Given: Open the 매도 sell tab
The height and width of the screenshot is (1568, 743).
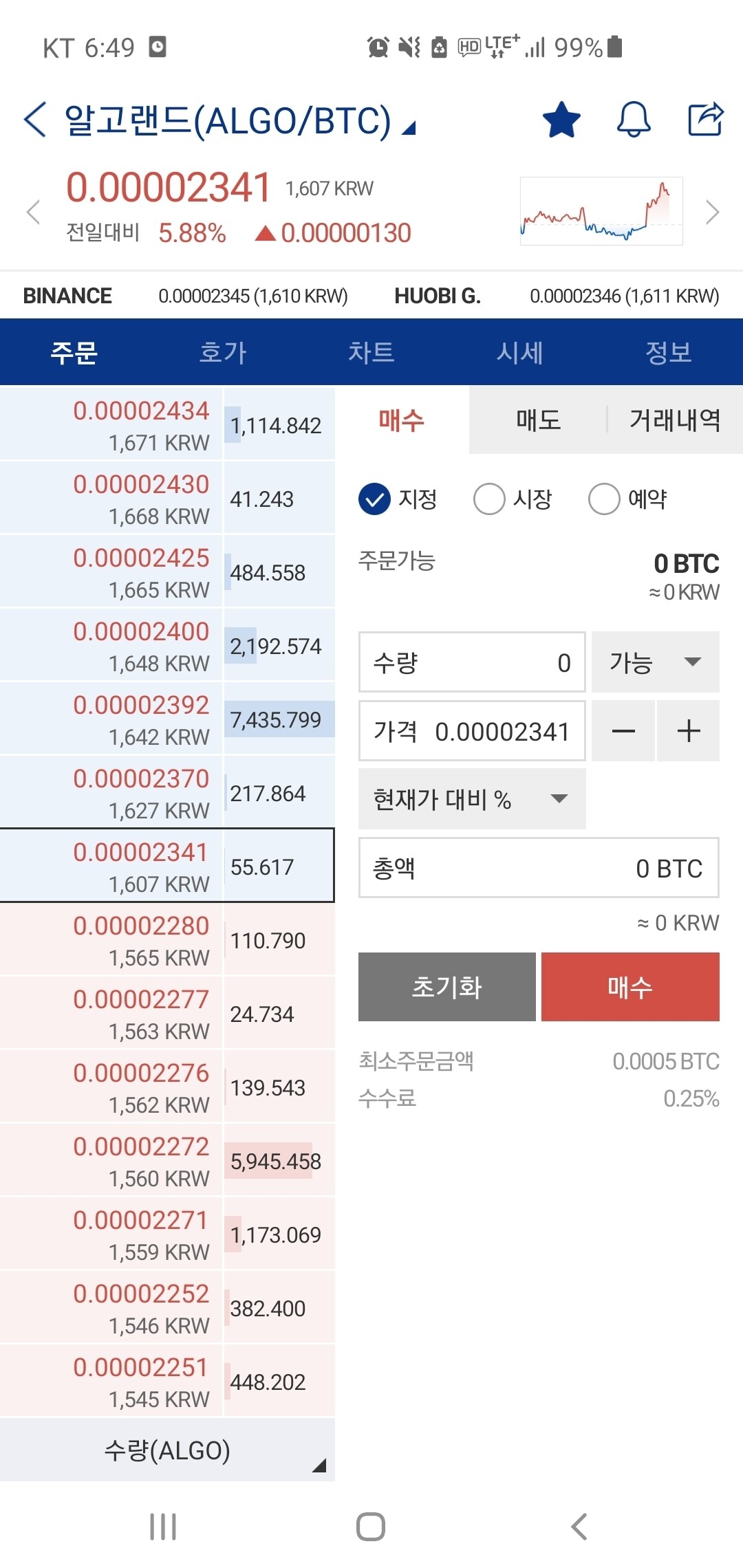Looking at the screenshot, I should point(539,421).
